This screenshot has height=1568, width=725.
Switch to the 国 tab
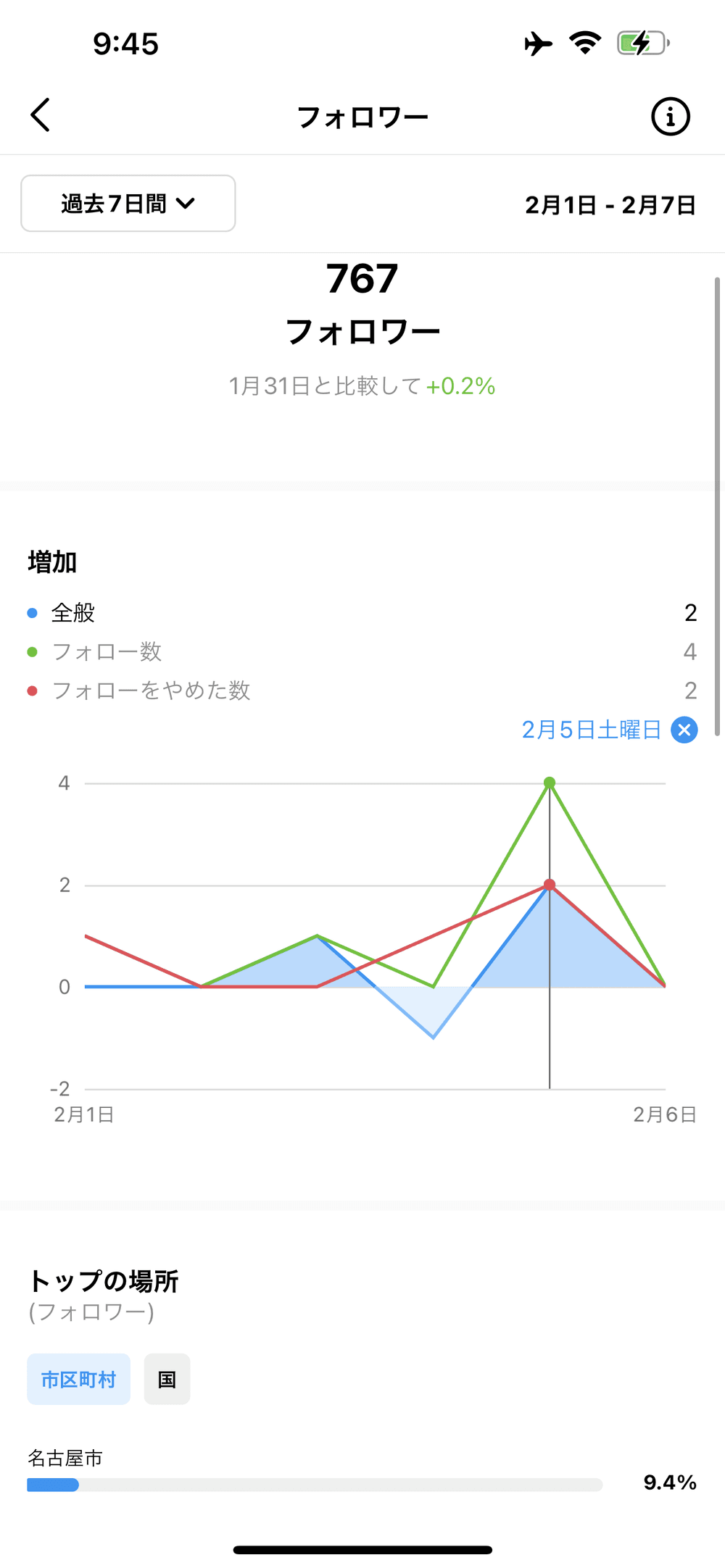tap(167, 1379)
